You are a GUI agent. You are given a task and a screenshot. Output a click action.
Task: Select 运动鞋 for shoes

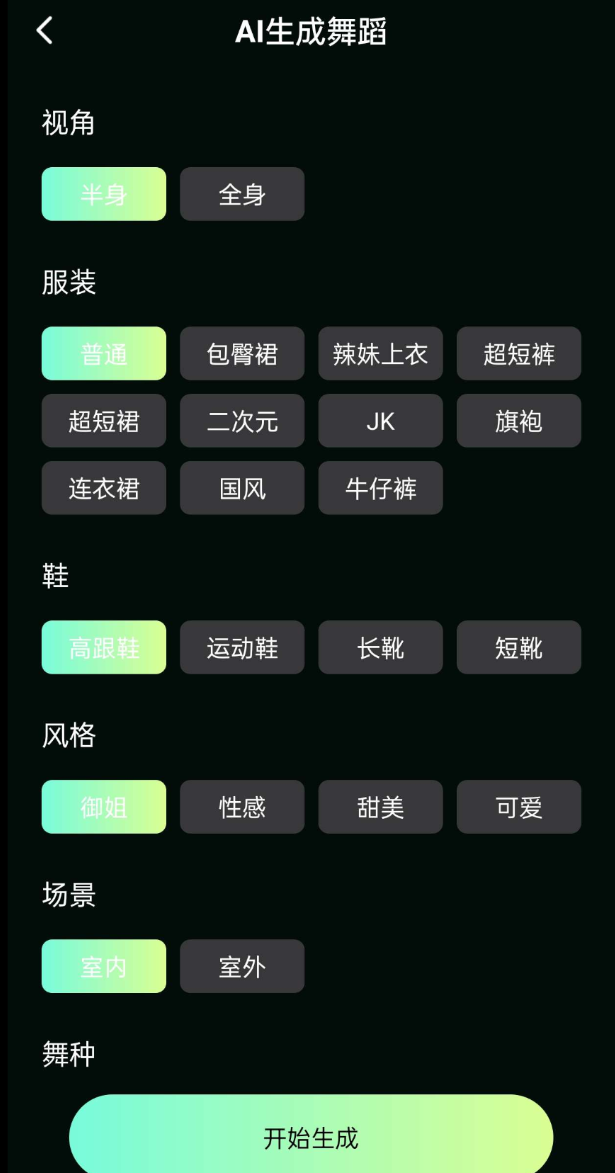(x=242, y=647)
